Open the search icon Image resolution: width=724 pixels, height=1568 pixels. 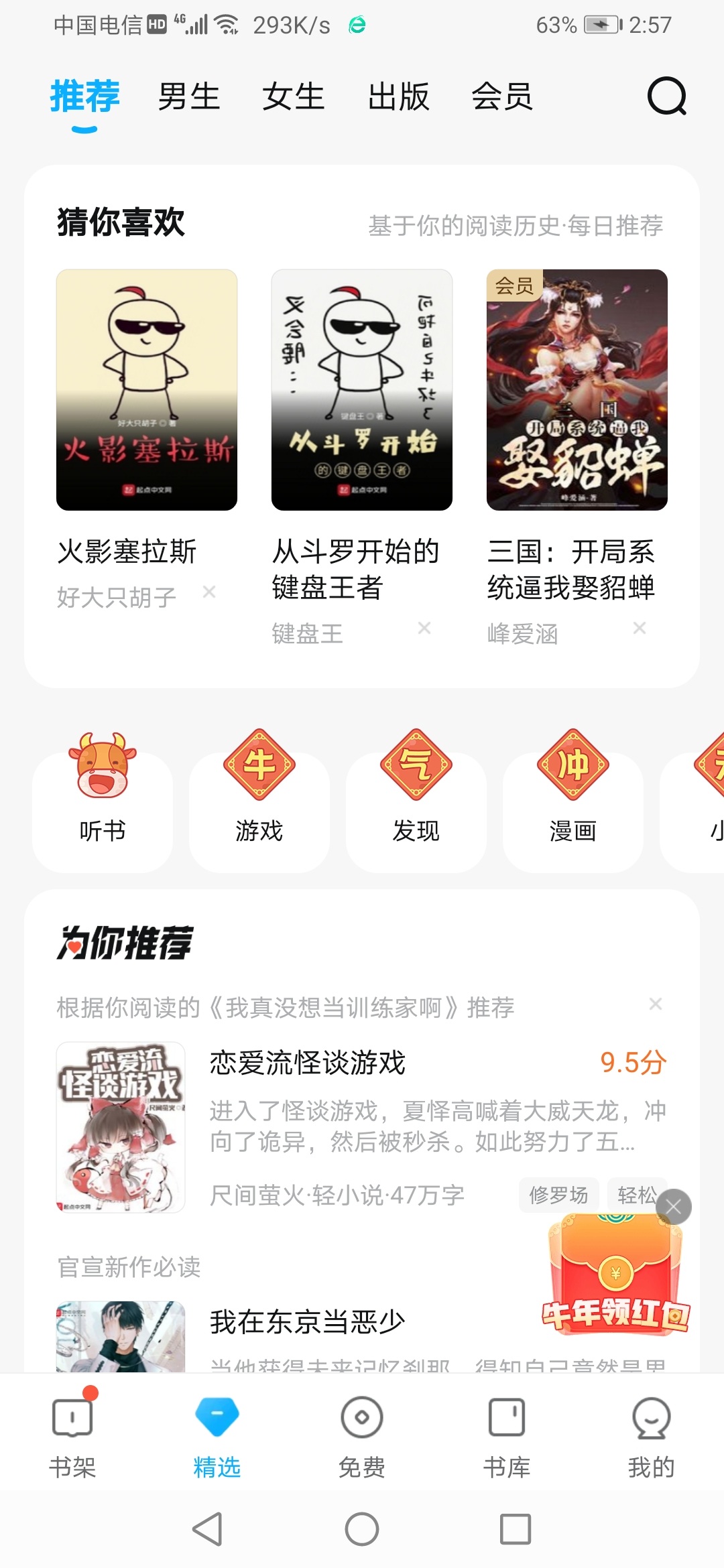point(666,96)
